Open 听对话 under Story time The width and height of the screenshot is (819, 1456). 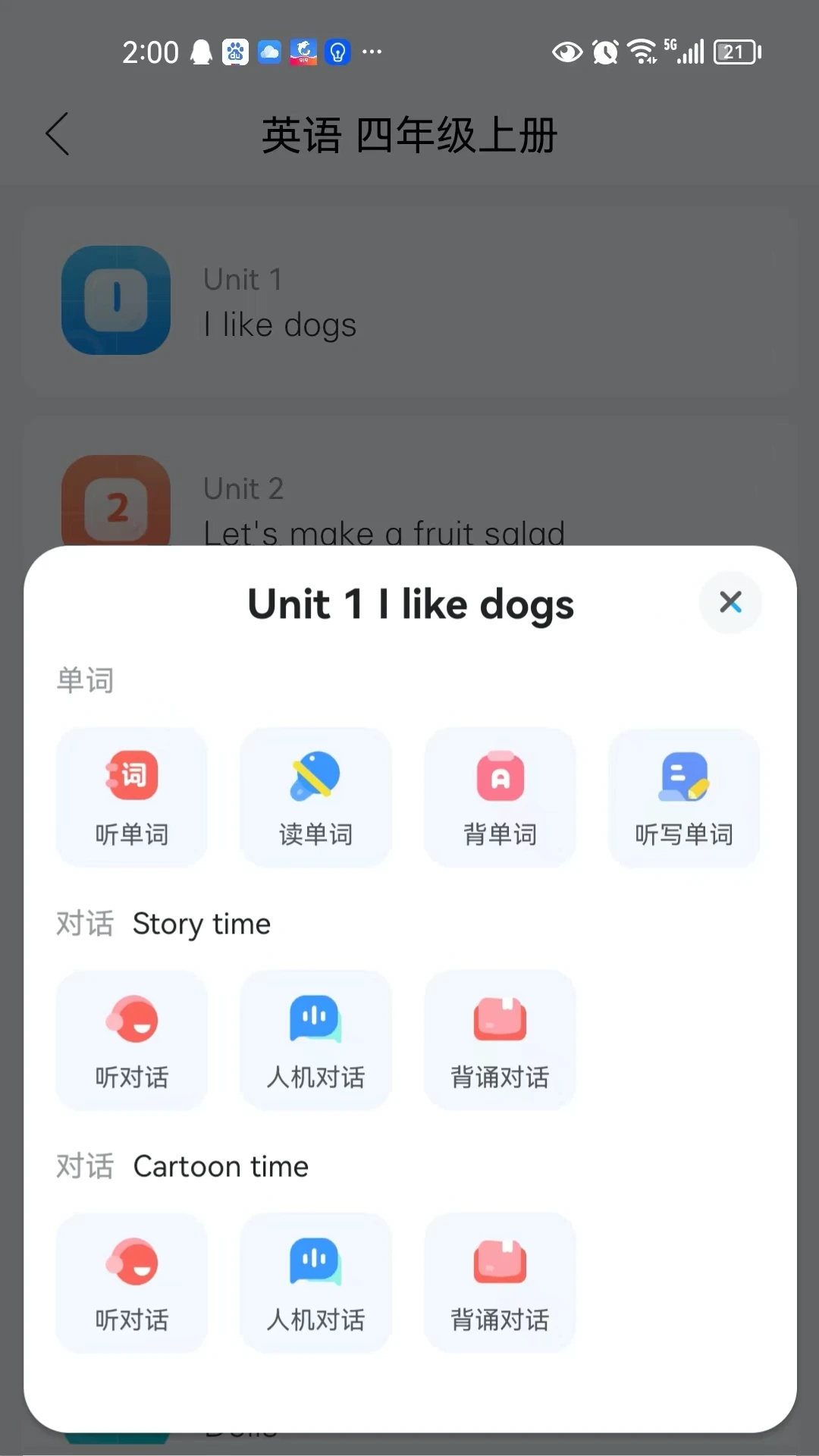click(x=130, y=1040)
